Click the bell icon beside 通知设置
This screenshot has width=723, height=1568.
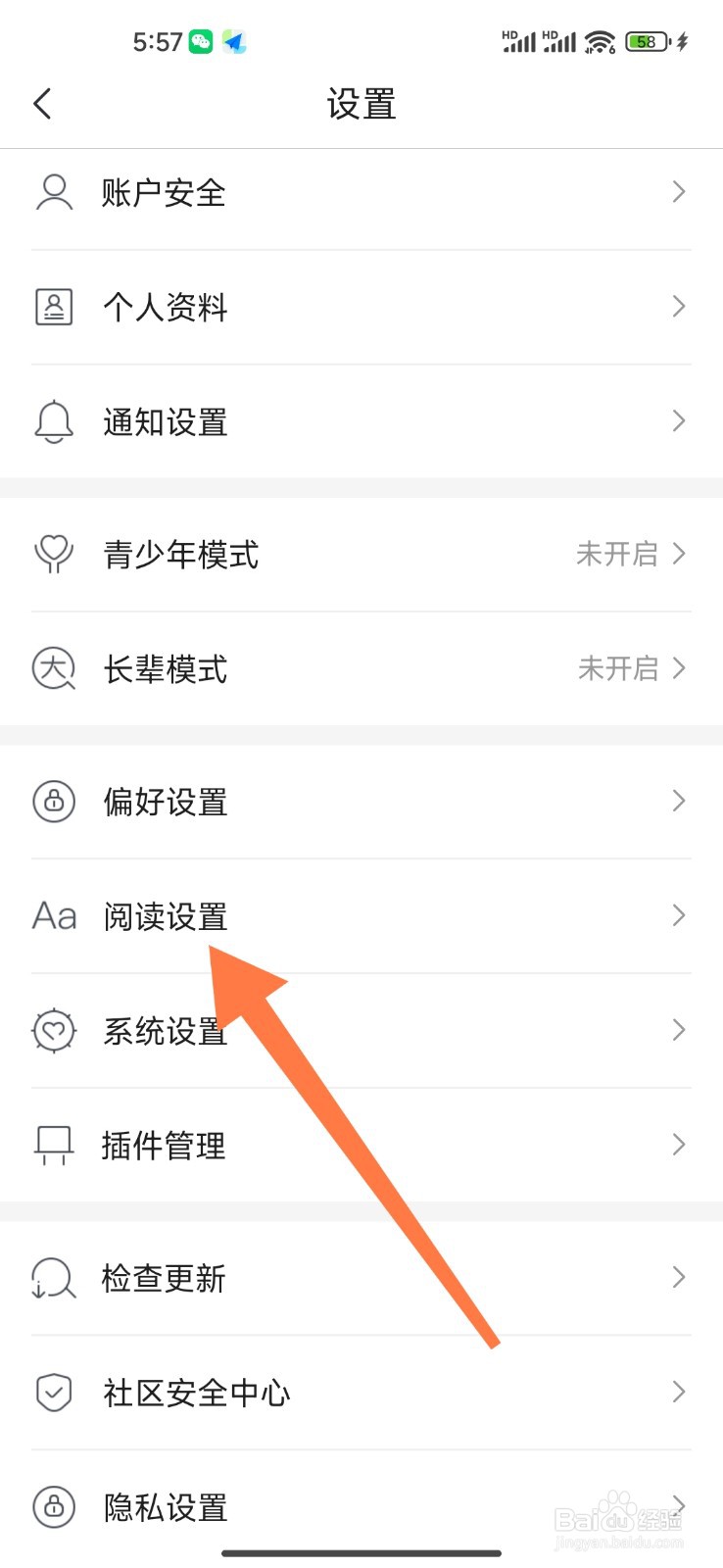tap(54, 420)
